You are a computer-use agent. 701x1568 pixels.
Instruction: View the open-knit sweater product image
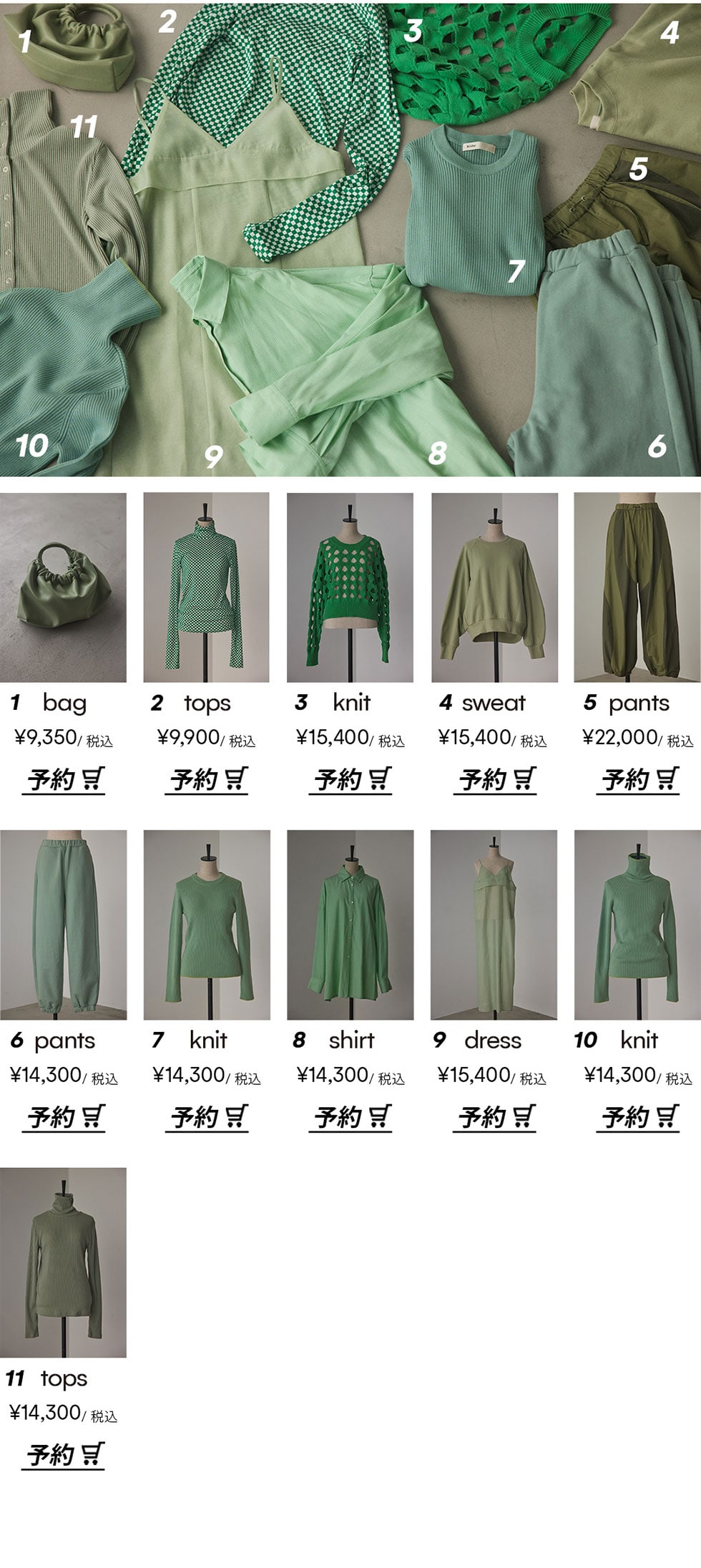point(350,588)
